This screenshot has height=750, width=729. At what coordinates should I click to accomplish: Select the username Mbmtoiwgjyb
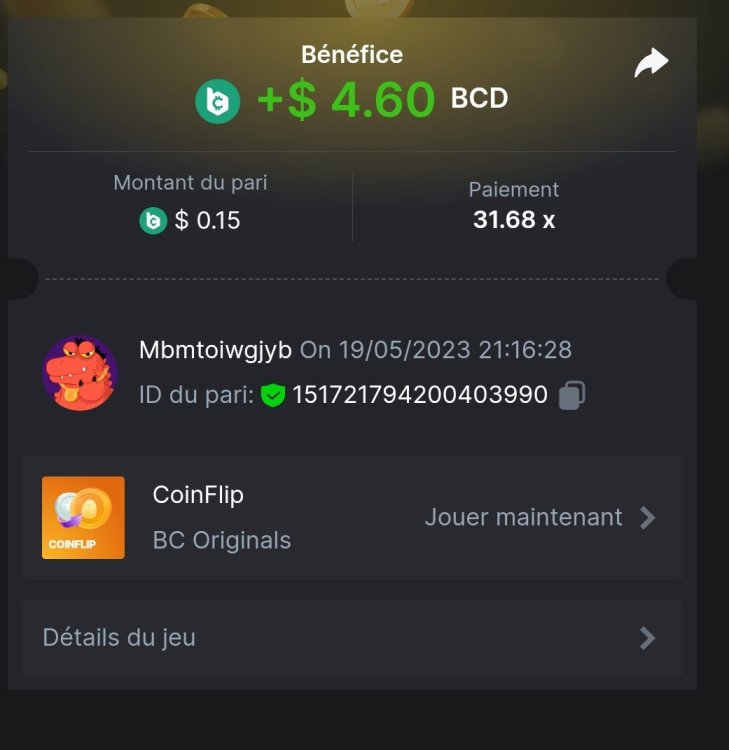[216, 350]
